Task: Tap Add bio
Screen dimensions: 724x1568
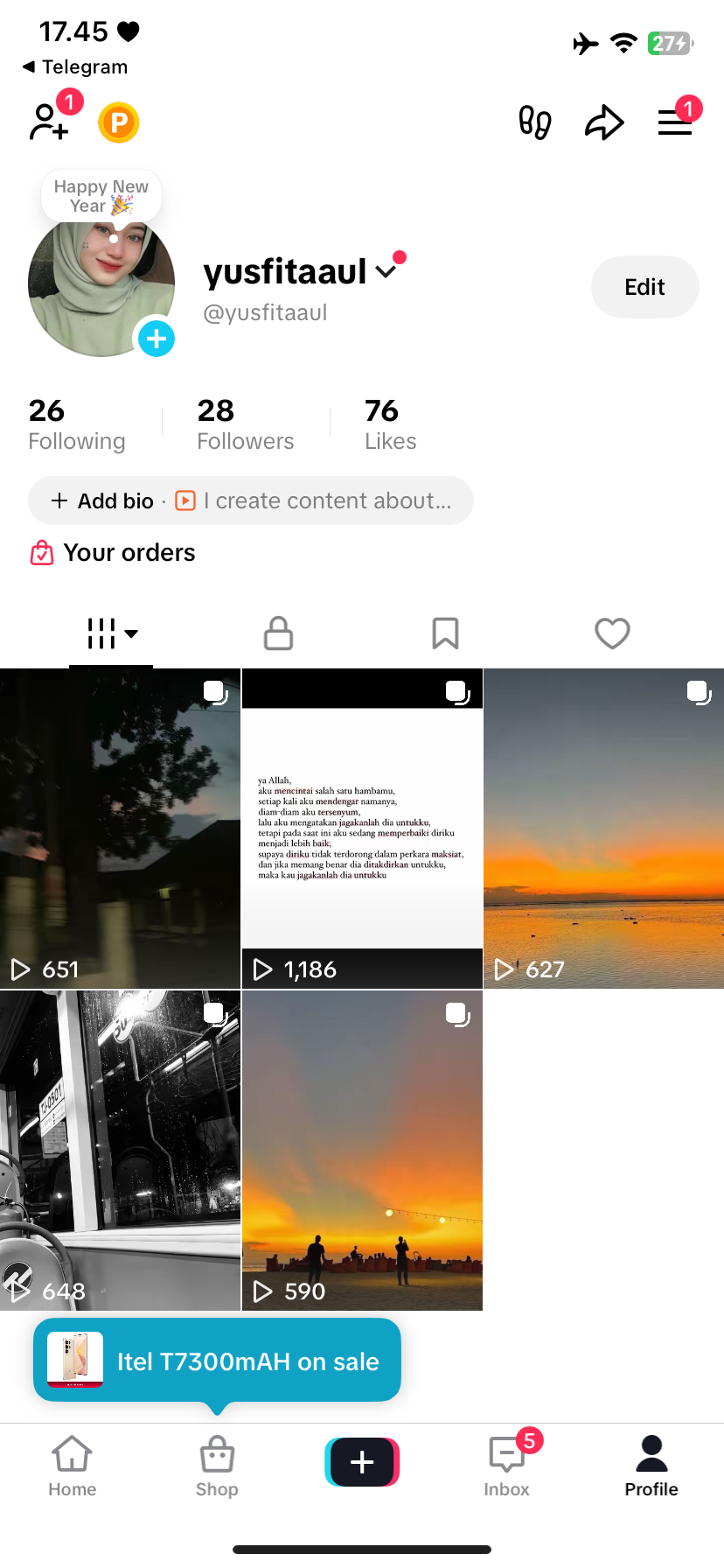Action: (104, 500)
